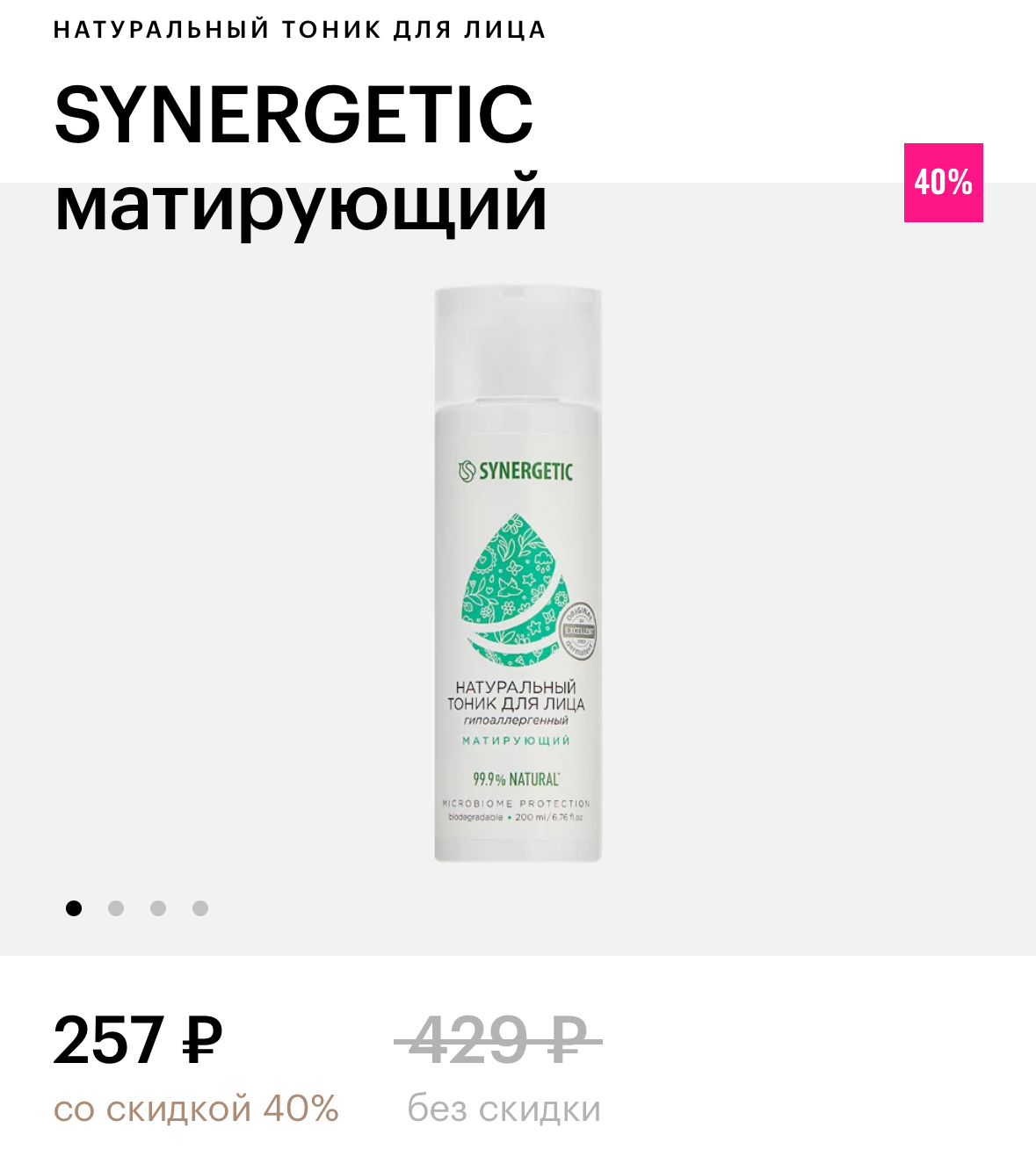Select the fourth carousel dot
This screenshot has width=1036, height=1164.
pos(200,908)
